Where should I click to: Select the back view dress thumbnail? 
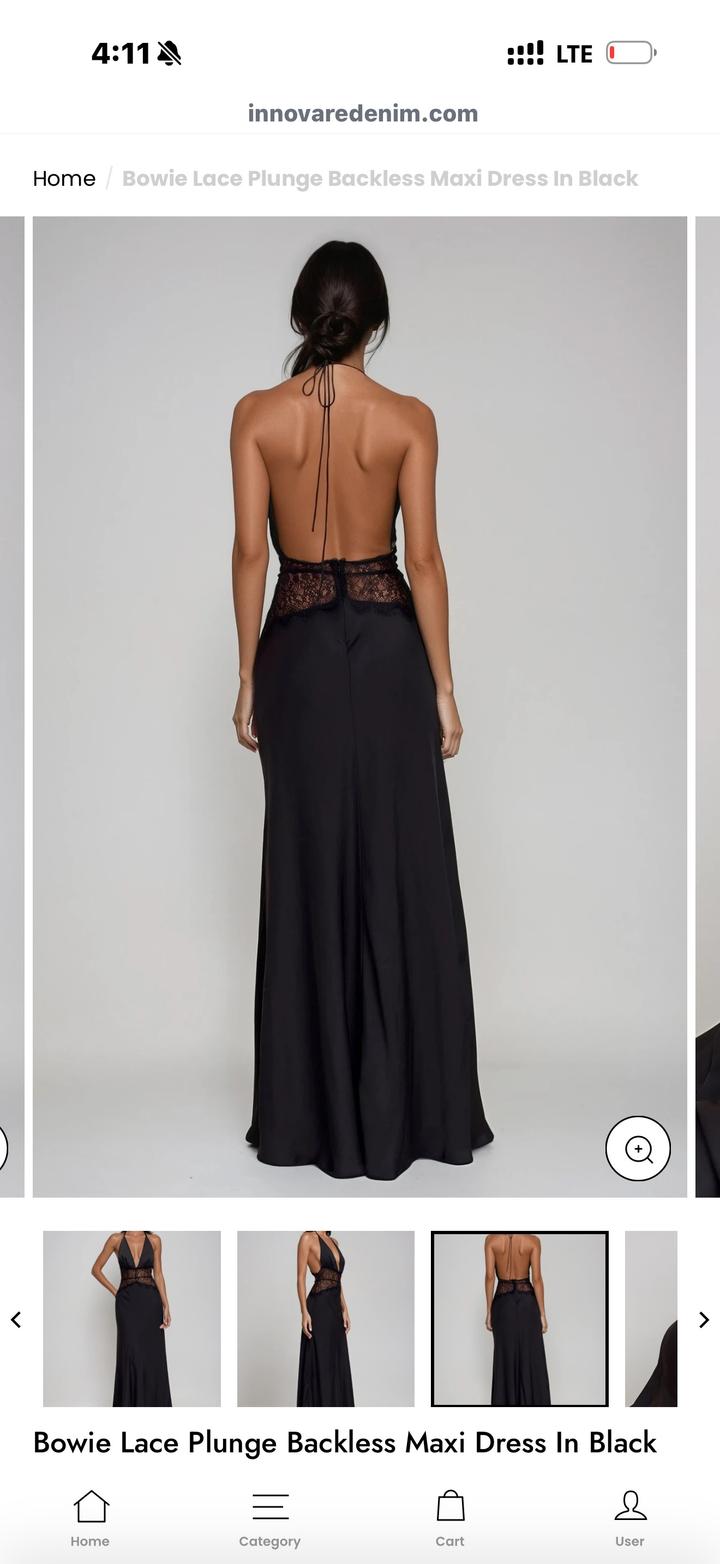(x=519, y=1319)
